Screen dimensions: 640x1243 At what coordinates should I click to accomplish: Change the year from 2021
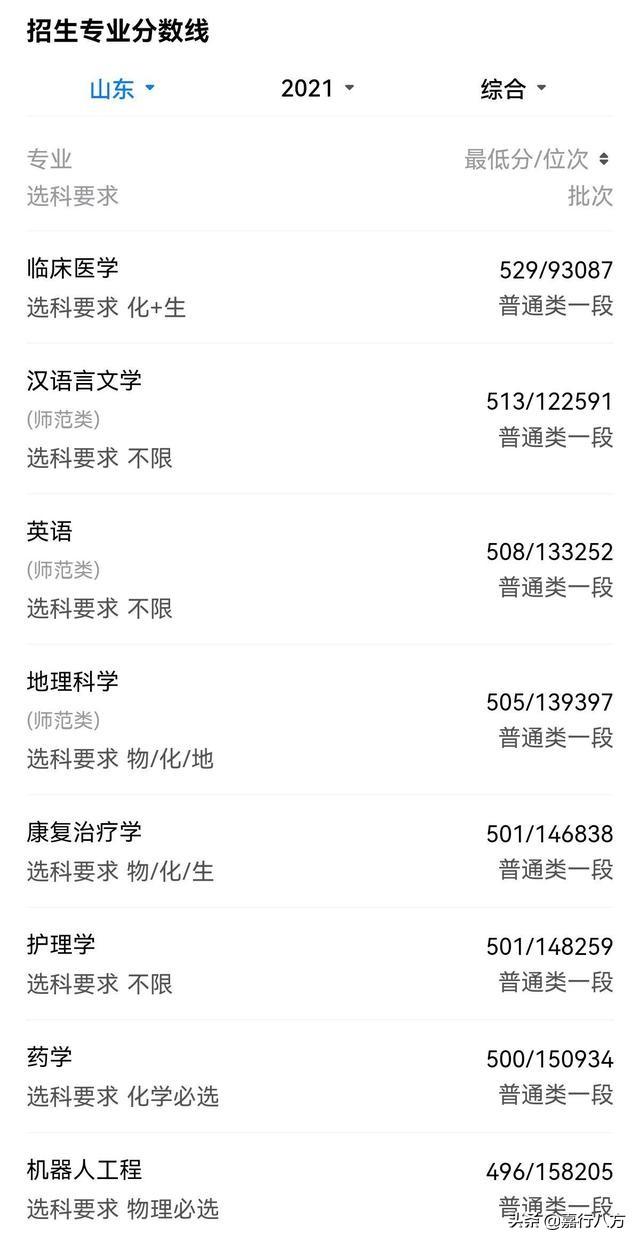click(317, 89)
